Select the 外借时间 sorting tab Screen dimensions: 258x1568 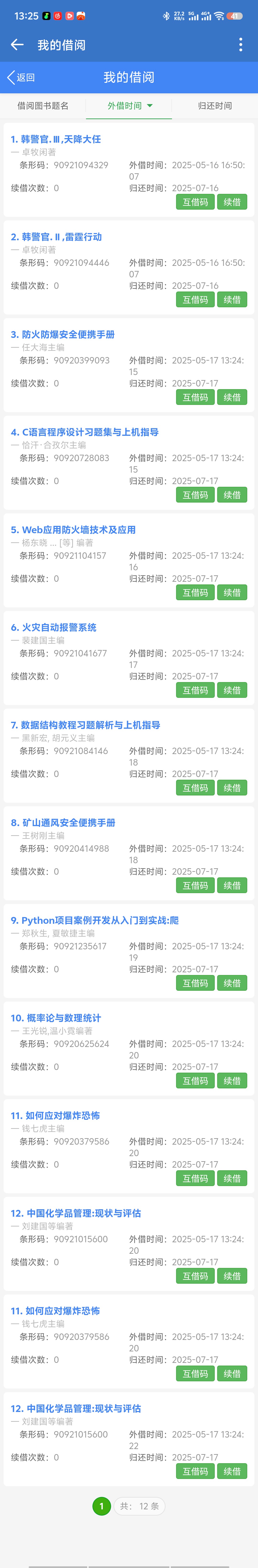tap(129, 106)
